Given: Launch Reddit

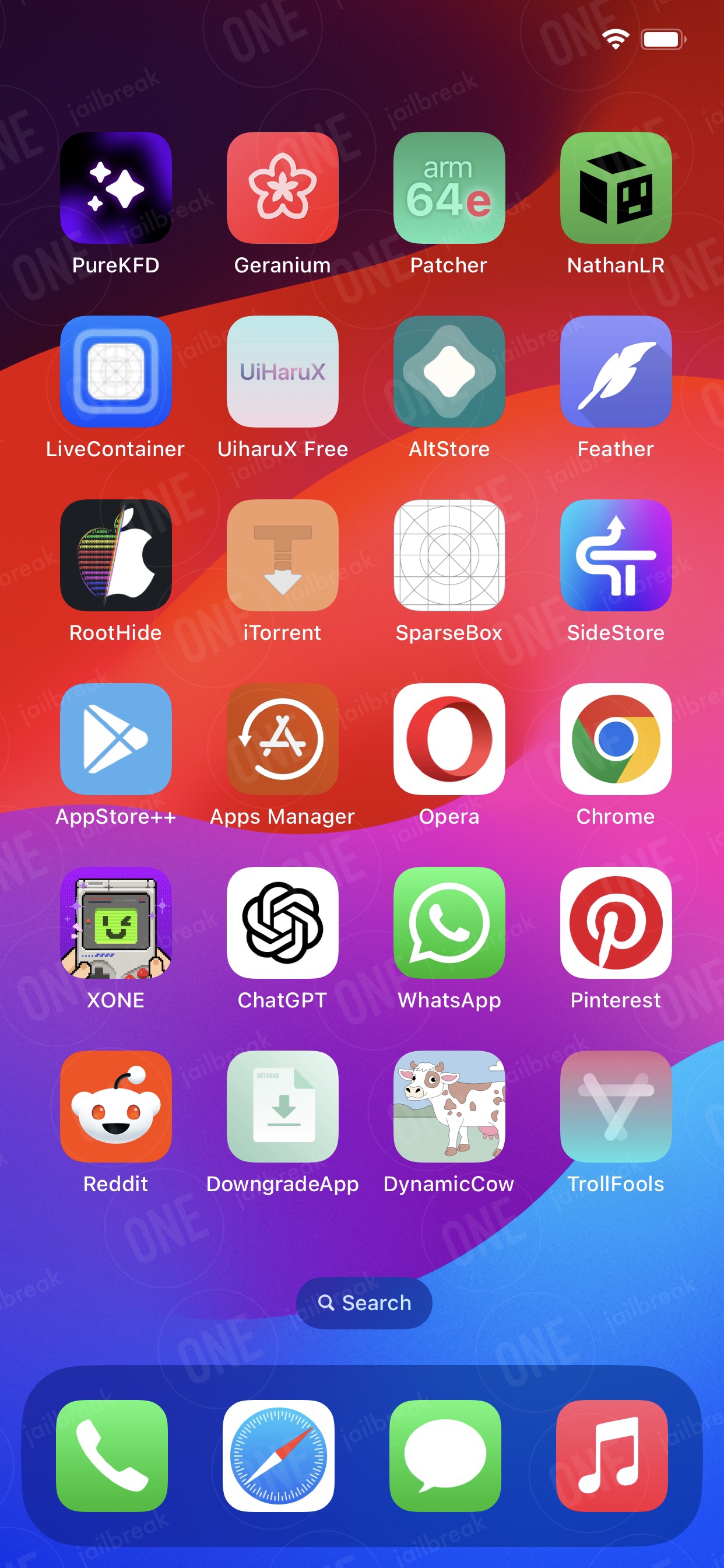Looking at the screenshot, I should point(115,1107).
